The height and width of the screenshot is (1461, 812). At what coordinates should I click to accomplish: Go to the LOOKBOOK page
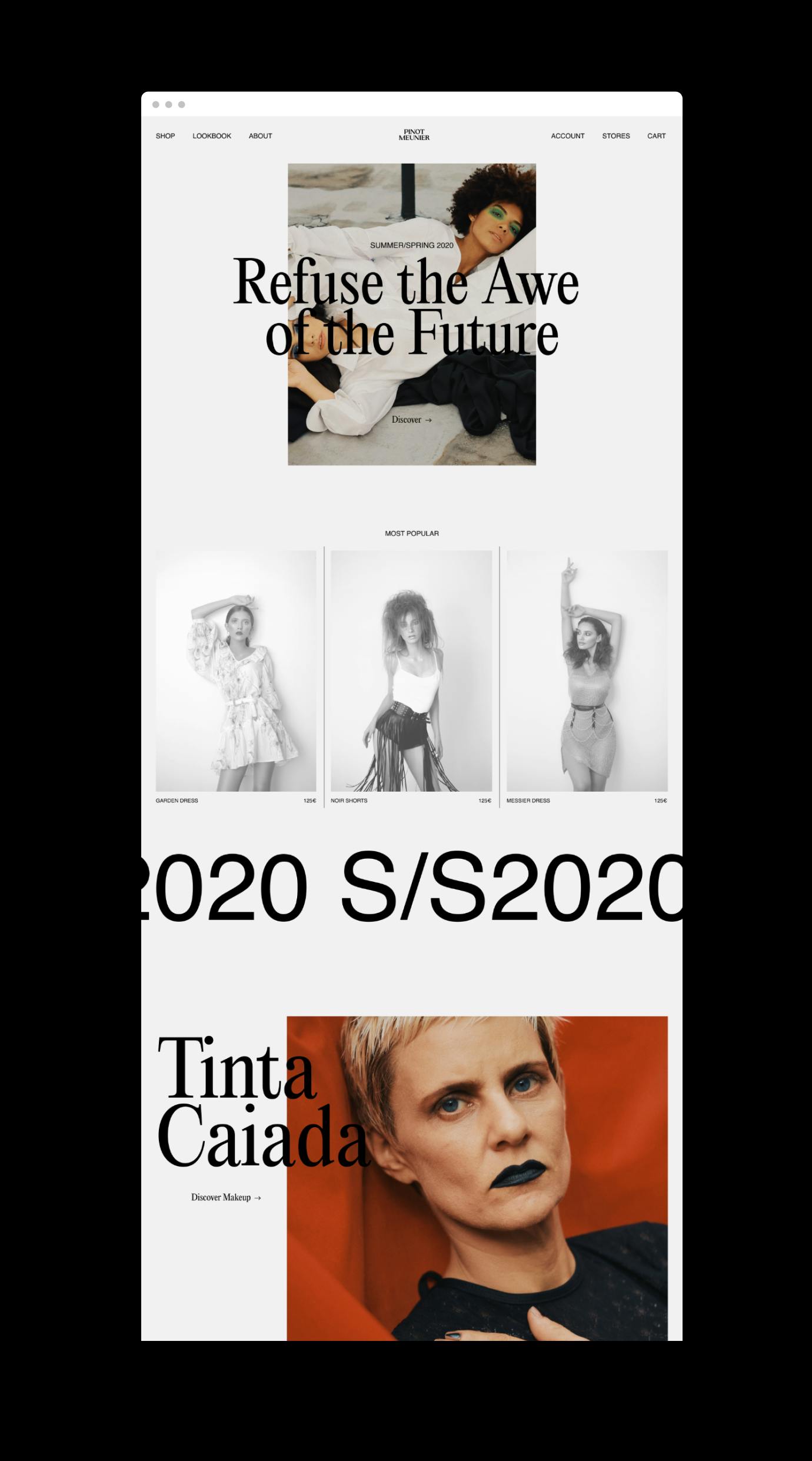pos(212,136)
